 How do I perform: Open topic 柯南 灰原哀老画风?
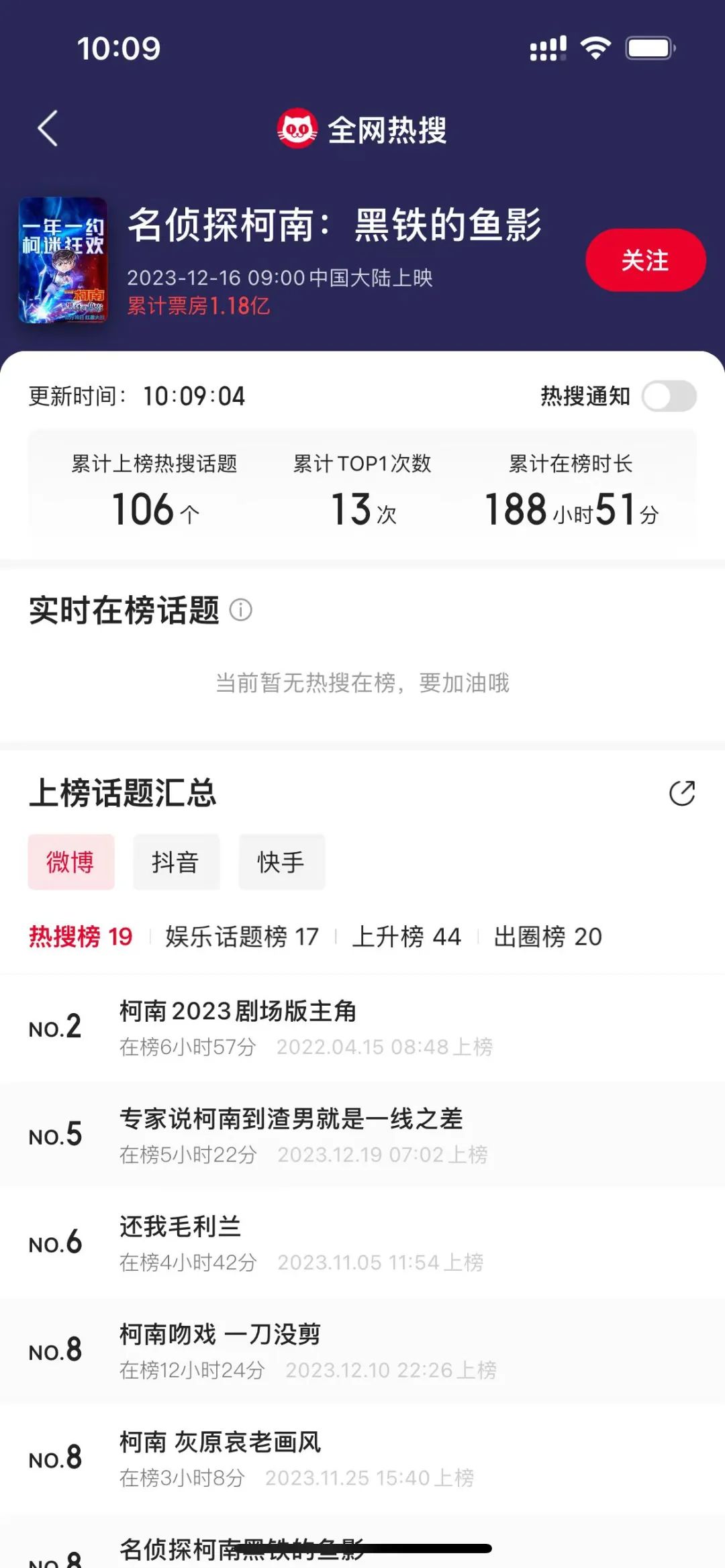point(362,1458)
